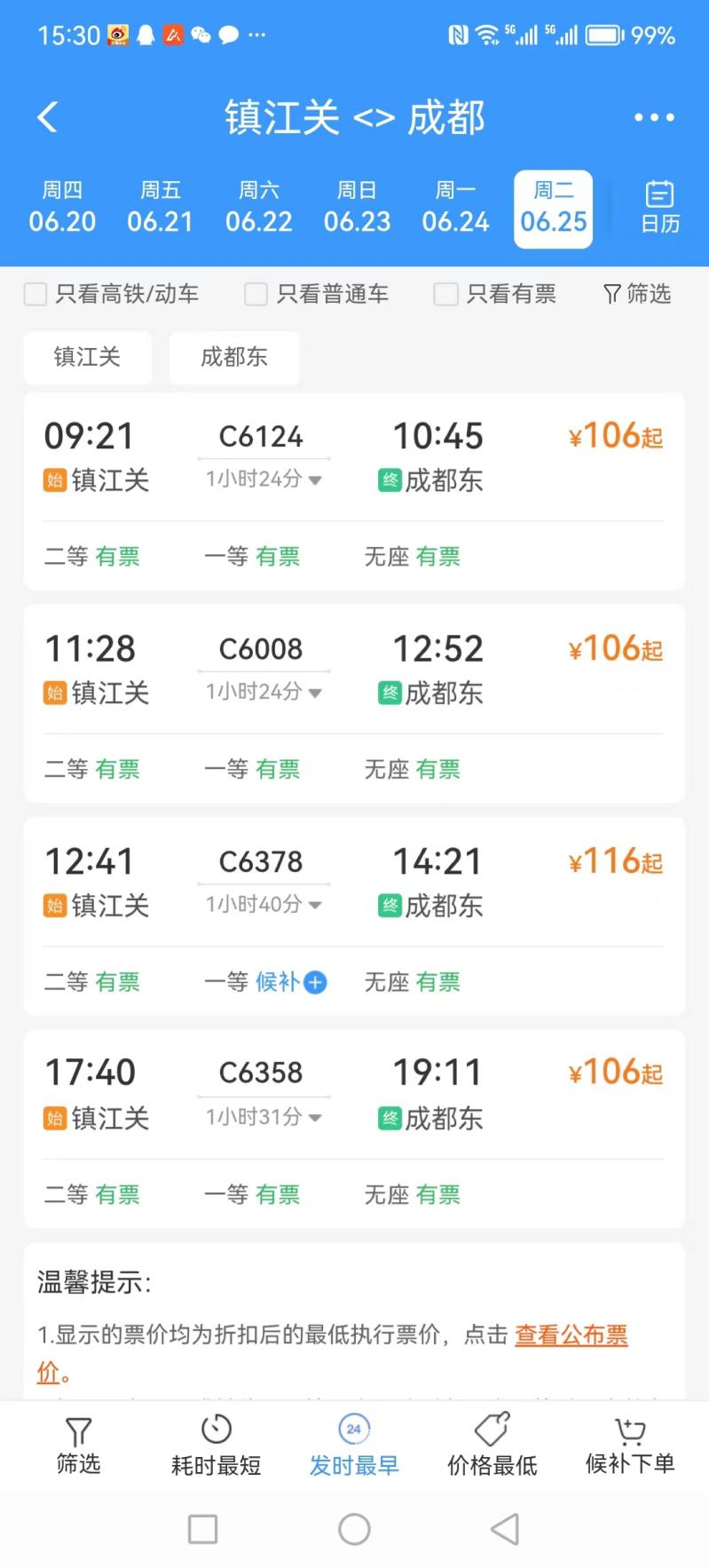Select the 镇江关 station chip
Screen dimensions: 709x1568
click(87, 357)
